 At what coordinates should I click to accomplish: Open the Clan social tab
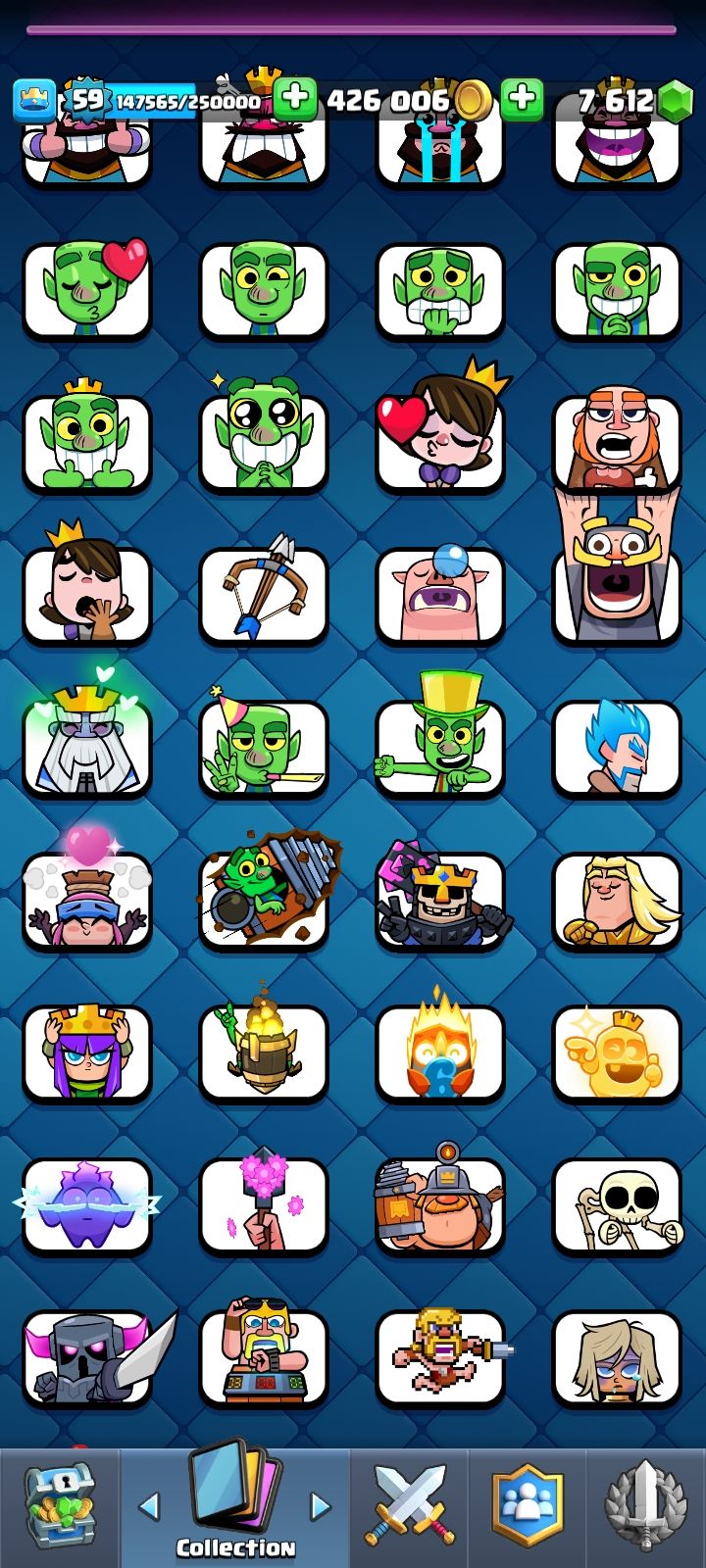tap(528, 1507)
